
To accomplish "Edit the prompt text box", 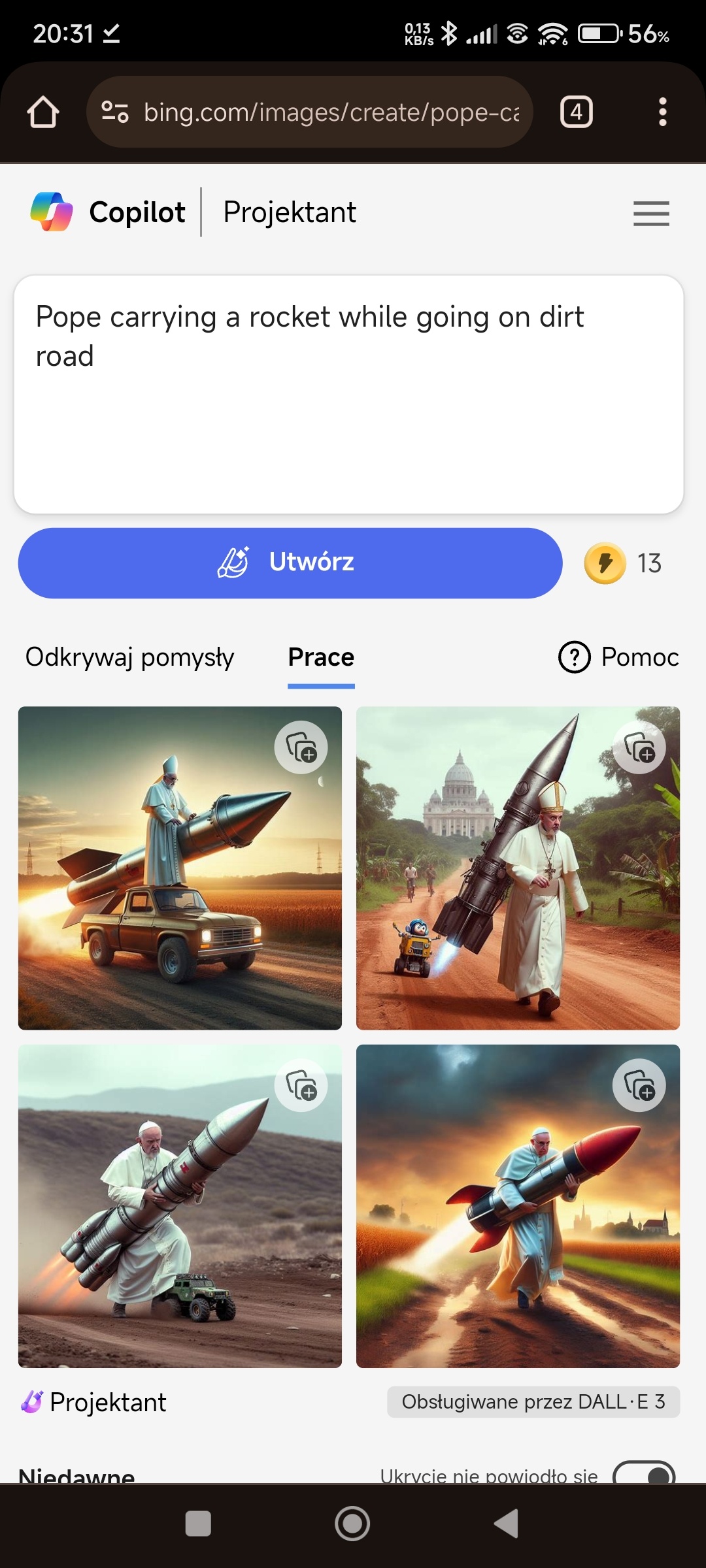I will pyautogui.click(x=348, y=394).
